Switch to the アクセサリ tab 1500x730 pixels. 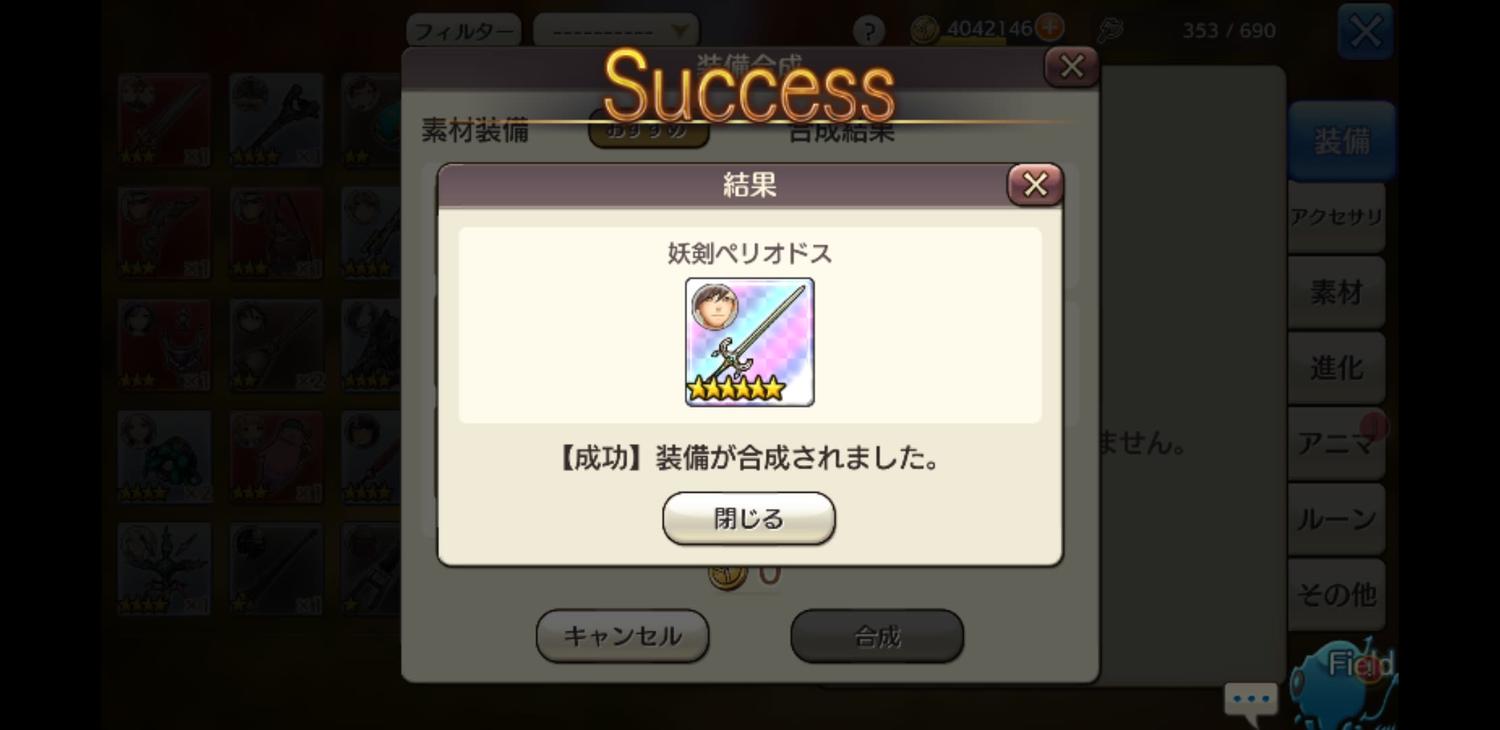pyautogui.click(x=1336, y=217)
